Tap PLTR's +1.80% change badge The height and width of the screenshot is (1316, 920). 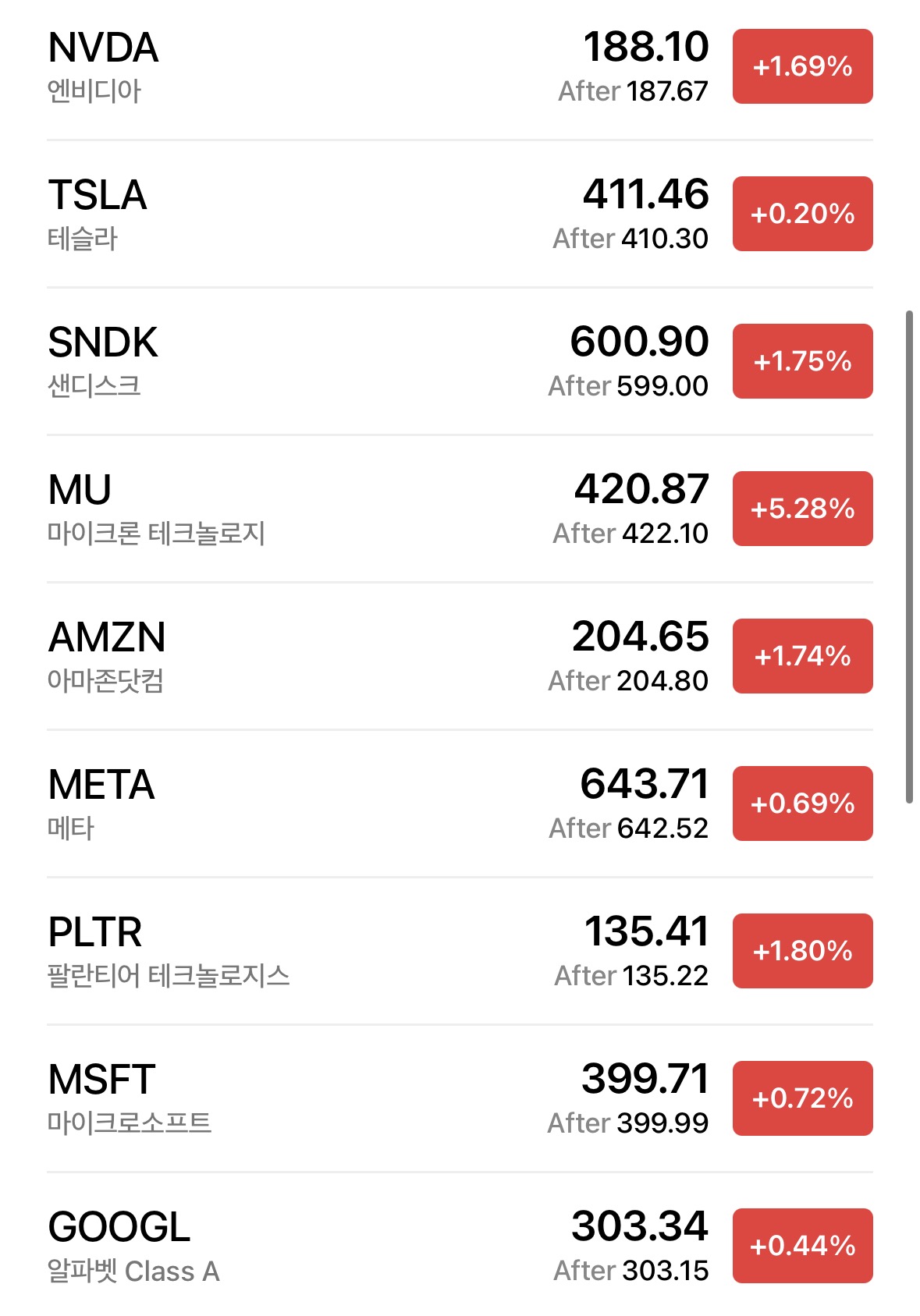tap(802, 951)
